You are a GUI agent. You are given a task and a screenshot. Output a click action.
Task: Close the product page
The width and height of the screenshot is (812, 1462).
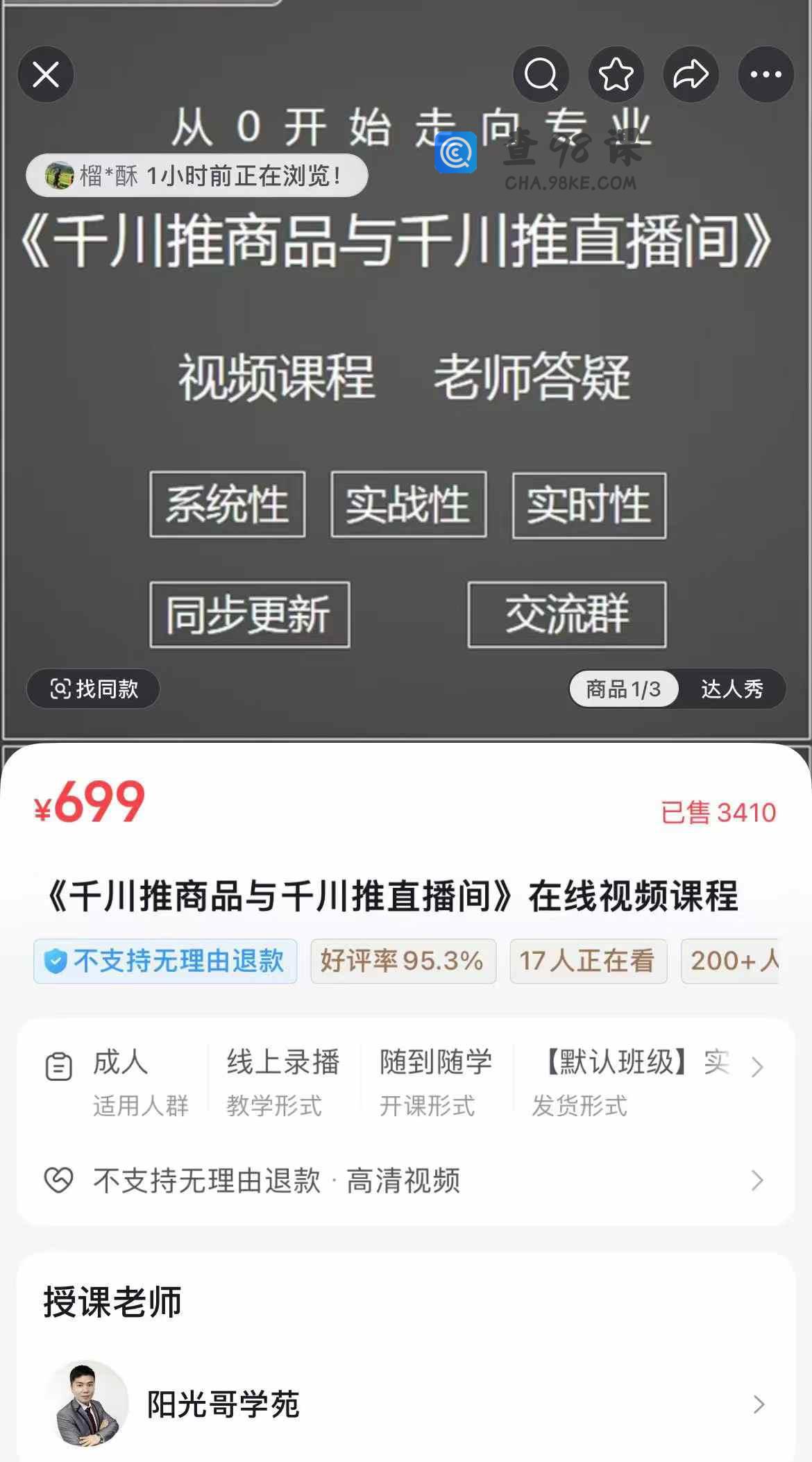[46, 74]
